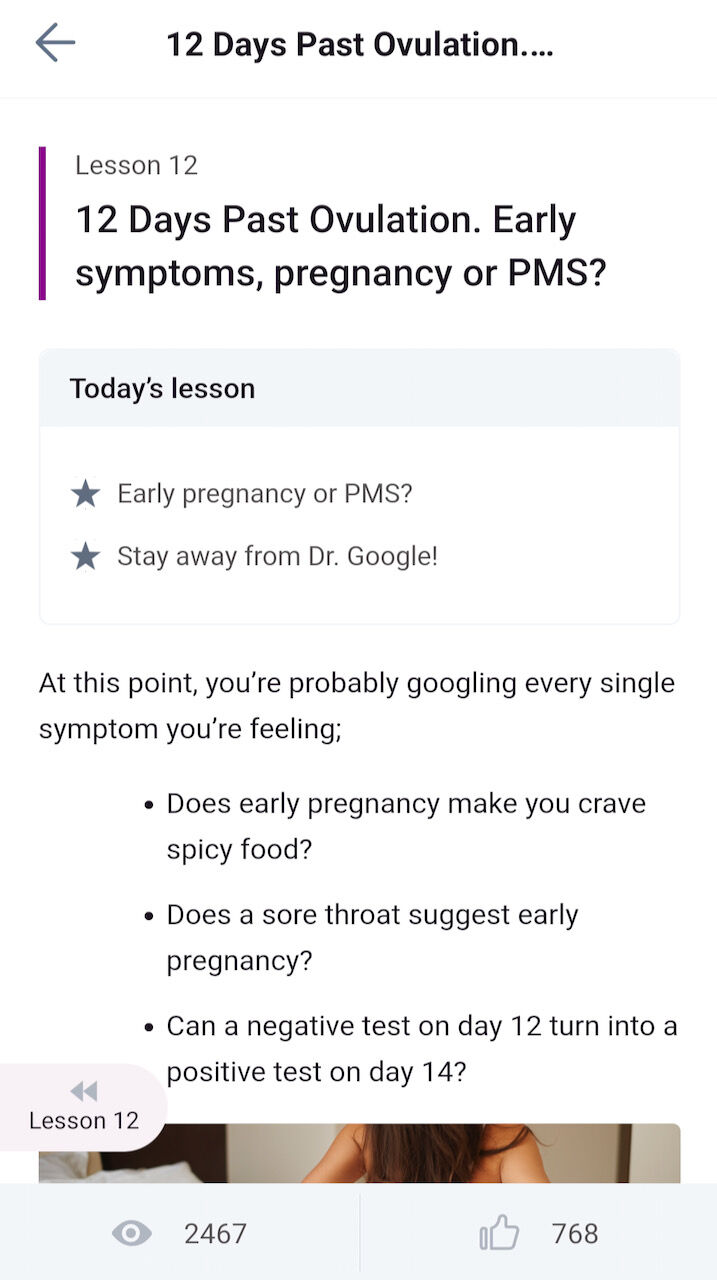717x1280 pixels.
Task: Tap the Lesson 12 rewind button
Action: [83, 1106]
